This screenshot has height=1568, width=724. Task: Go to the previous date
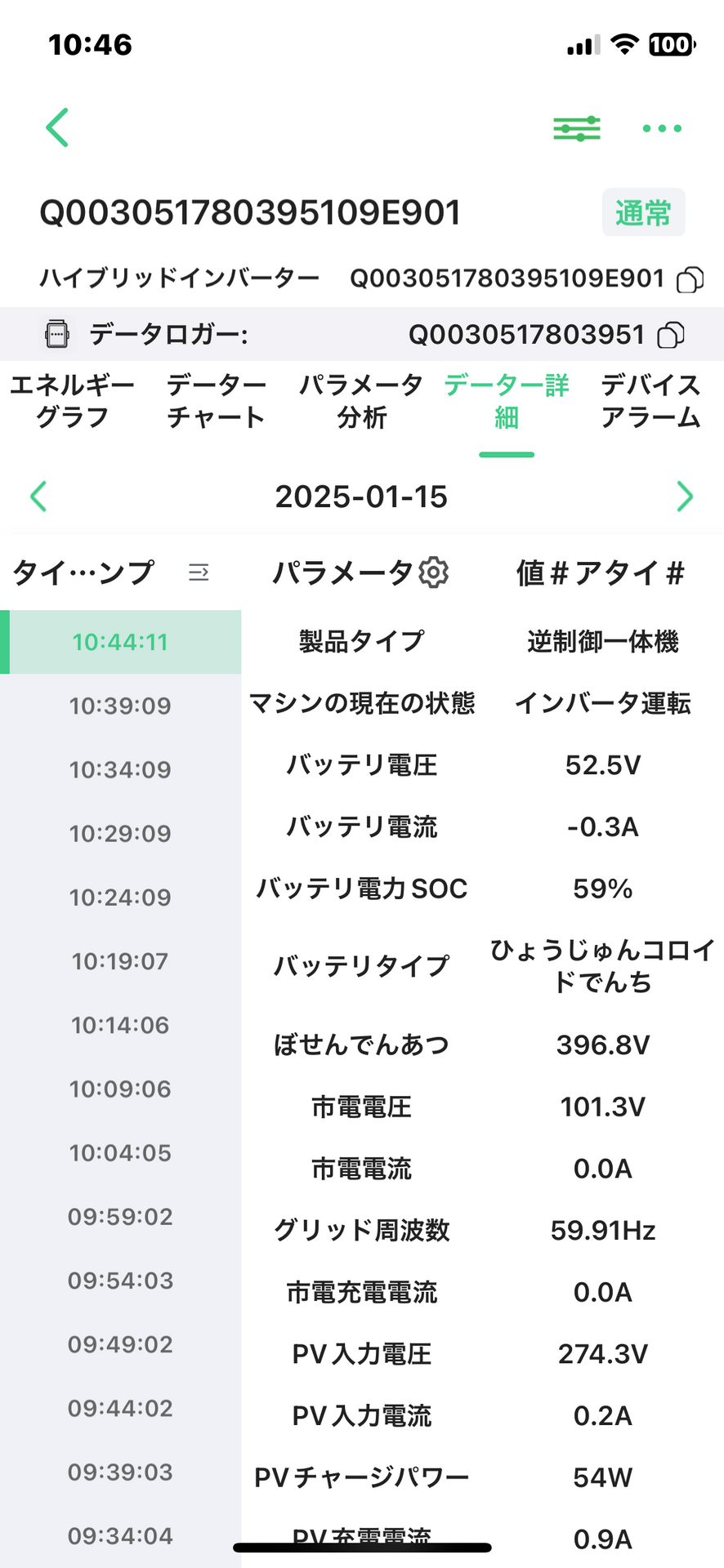tap(38, 497)
